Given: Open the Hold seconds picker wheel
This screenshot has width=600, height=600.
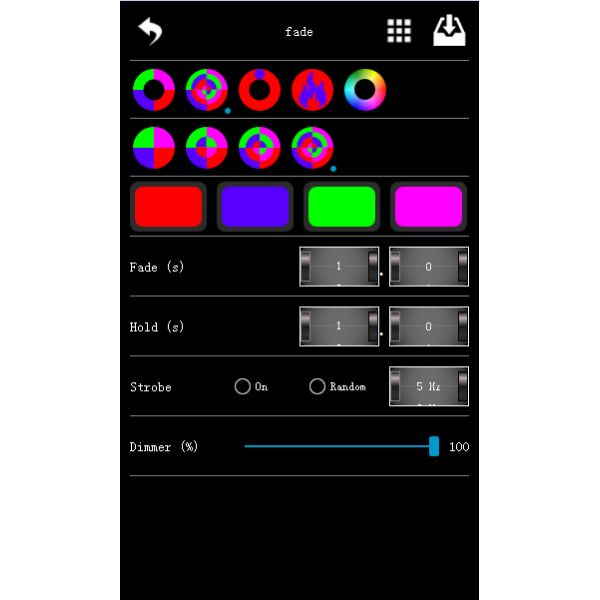Looking at the screenshot, I should point(339,327).
